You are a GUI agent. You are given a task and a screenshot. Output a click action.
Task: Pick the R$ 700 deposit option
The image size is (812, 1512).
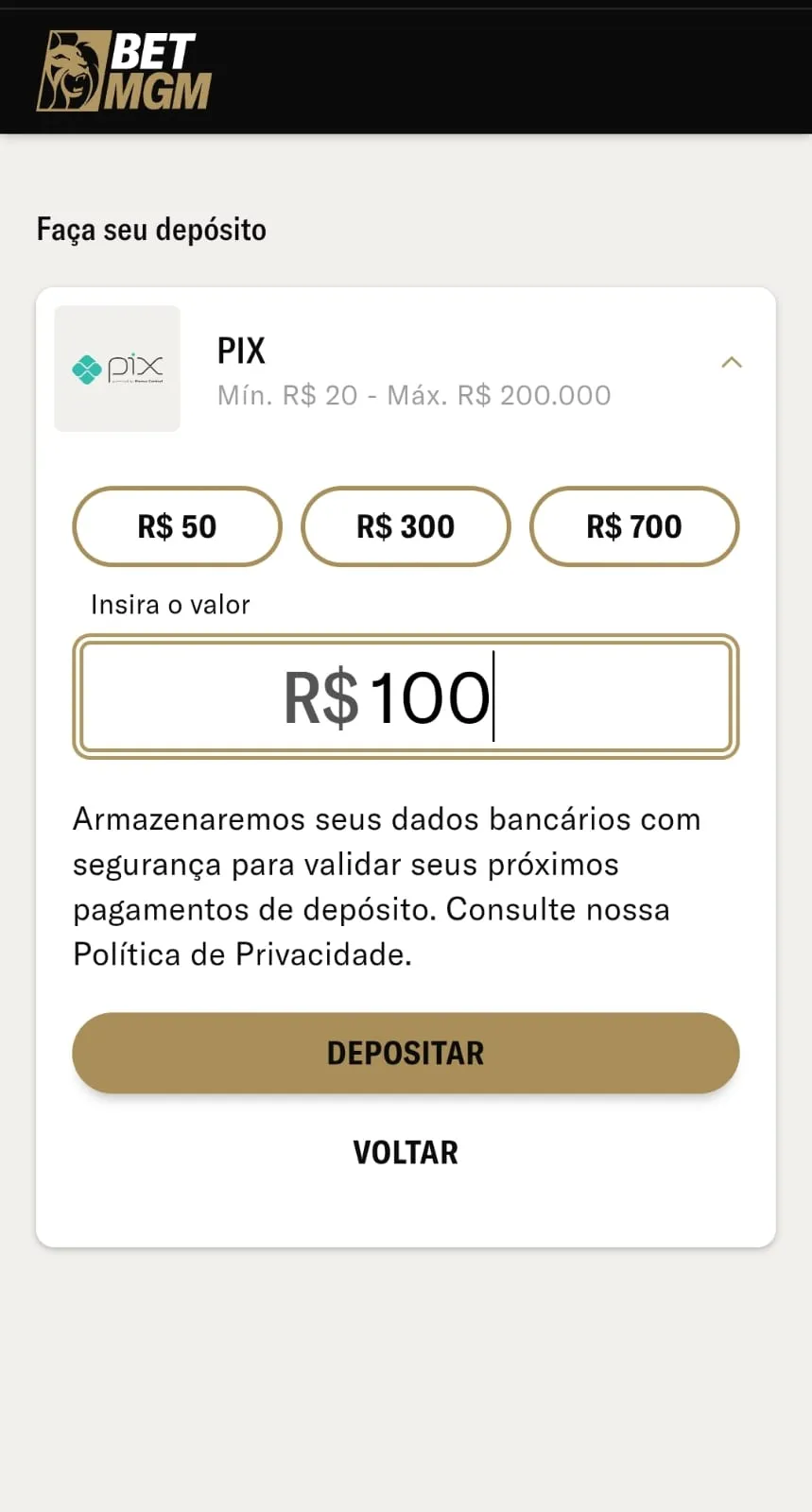point(634,526)
